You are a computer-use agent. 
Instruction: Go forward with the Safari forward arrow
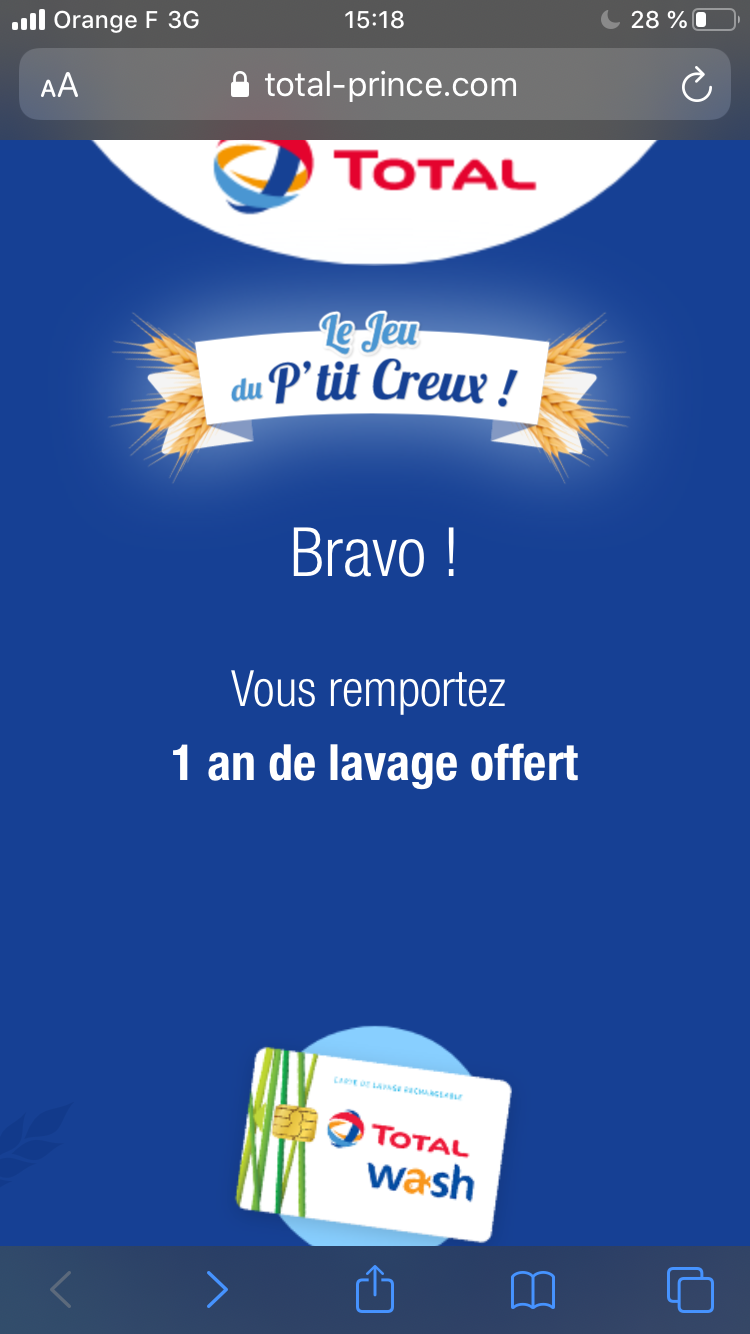217,1290
